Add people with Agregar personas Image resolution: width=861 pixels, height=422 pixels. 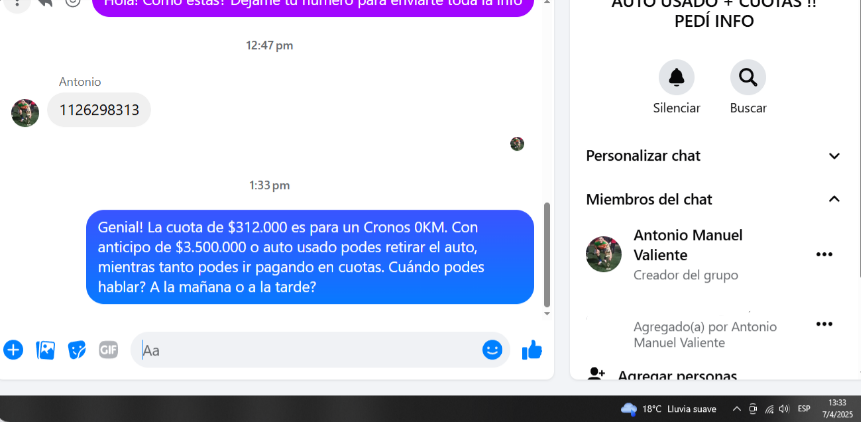click(x=676, y=375)
